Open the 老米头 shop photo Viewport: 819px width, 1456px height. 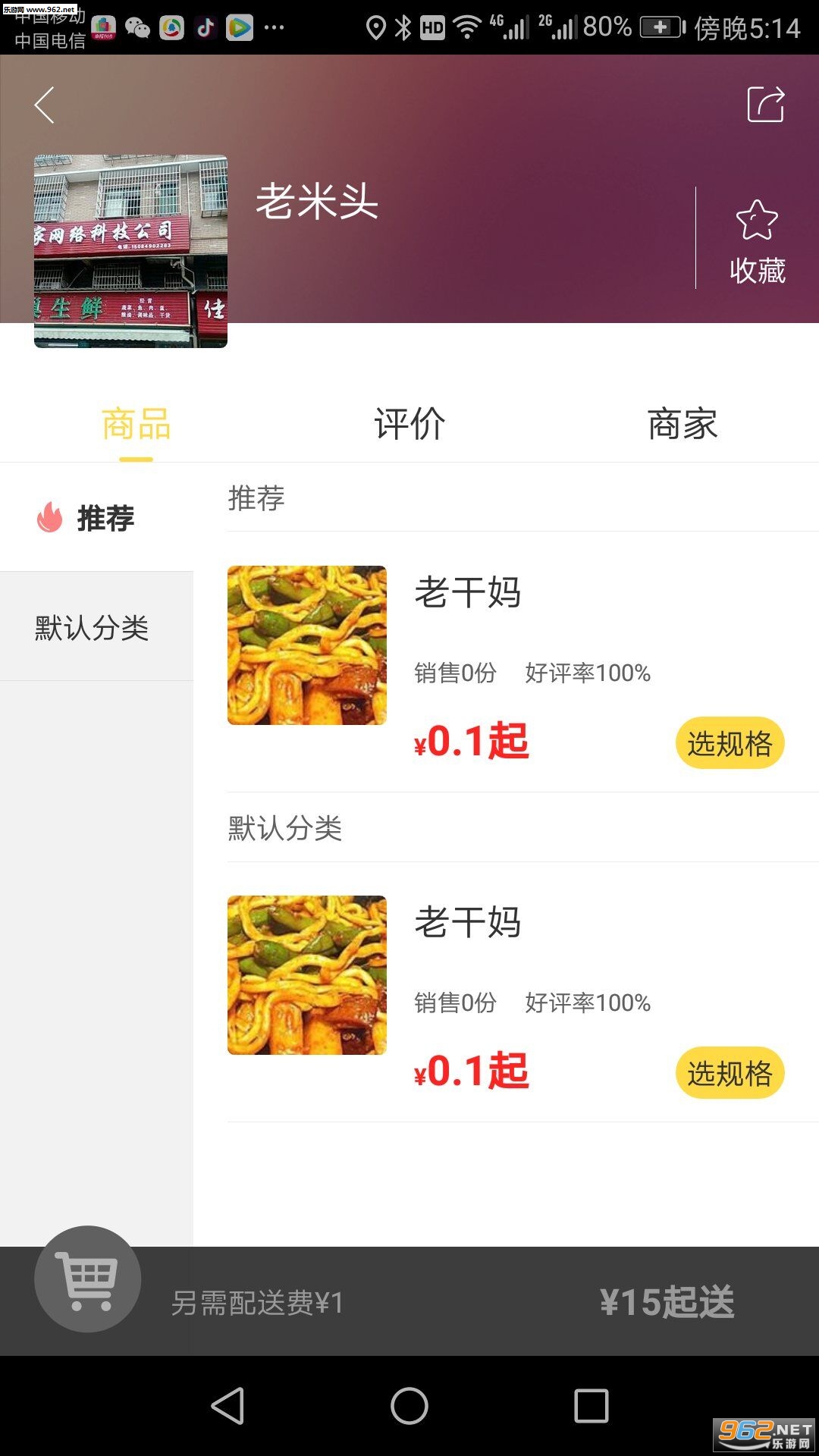pyautogui.click(x=130, y=251)
